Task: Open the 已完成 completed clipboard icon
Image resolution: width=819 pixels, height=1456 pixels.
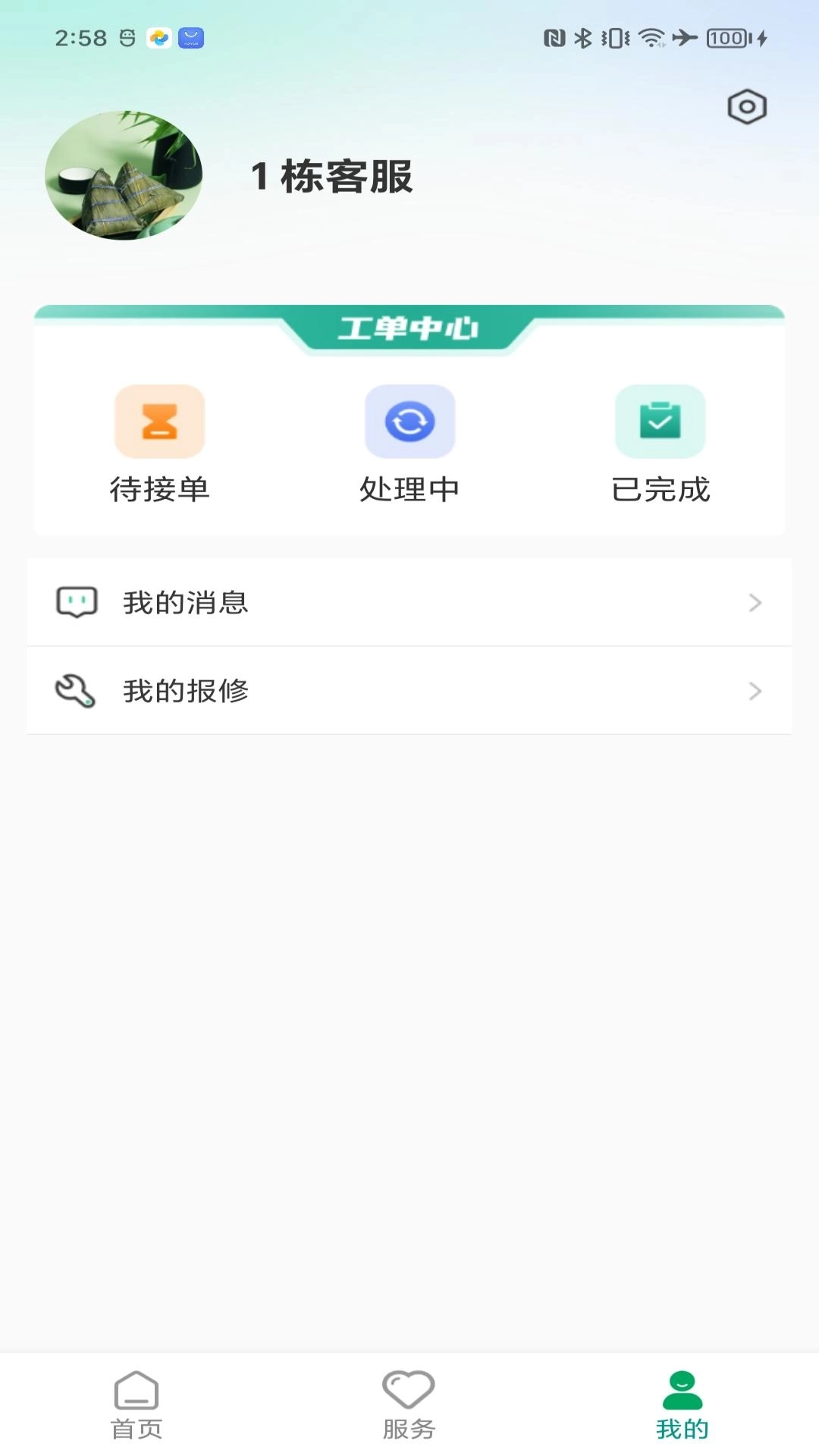Action: point(661,422)
